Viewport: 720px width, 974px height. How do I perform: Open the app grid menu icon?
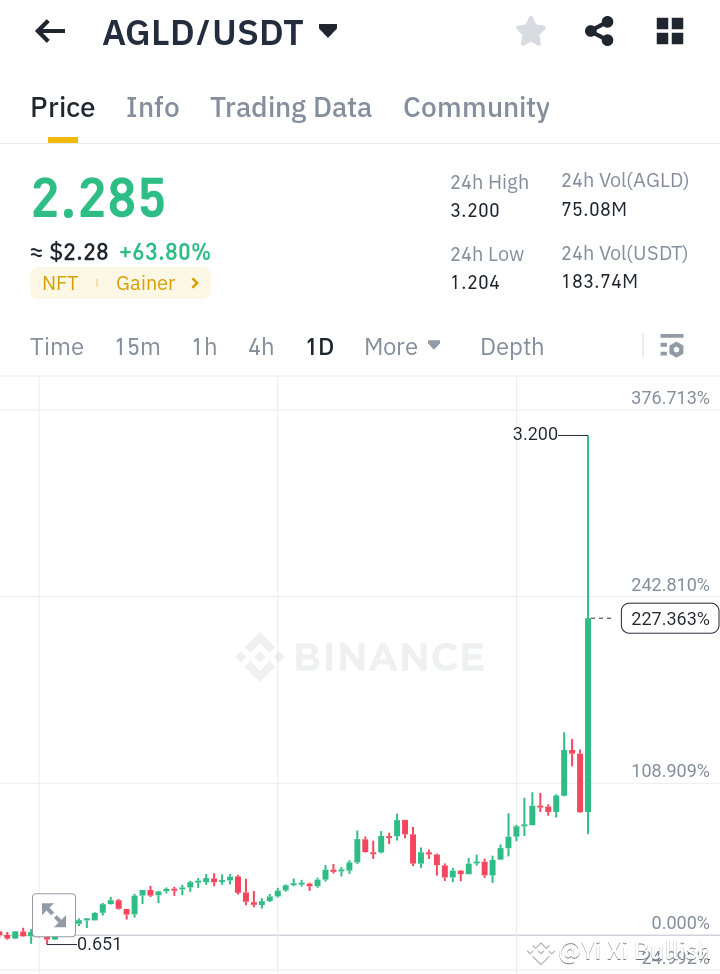pos(668,31)
